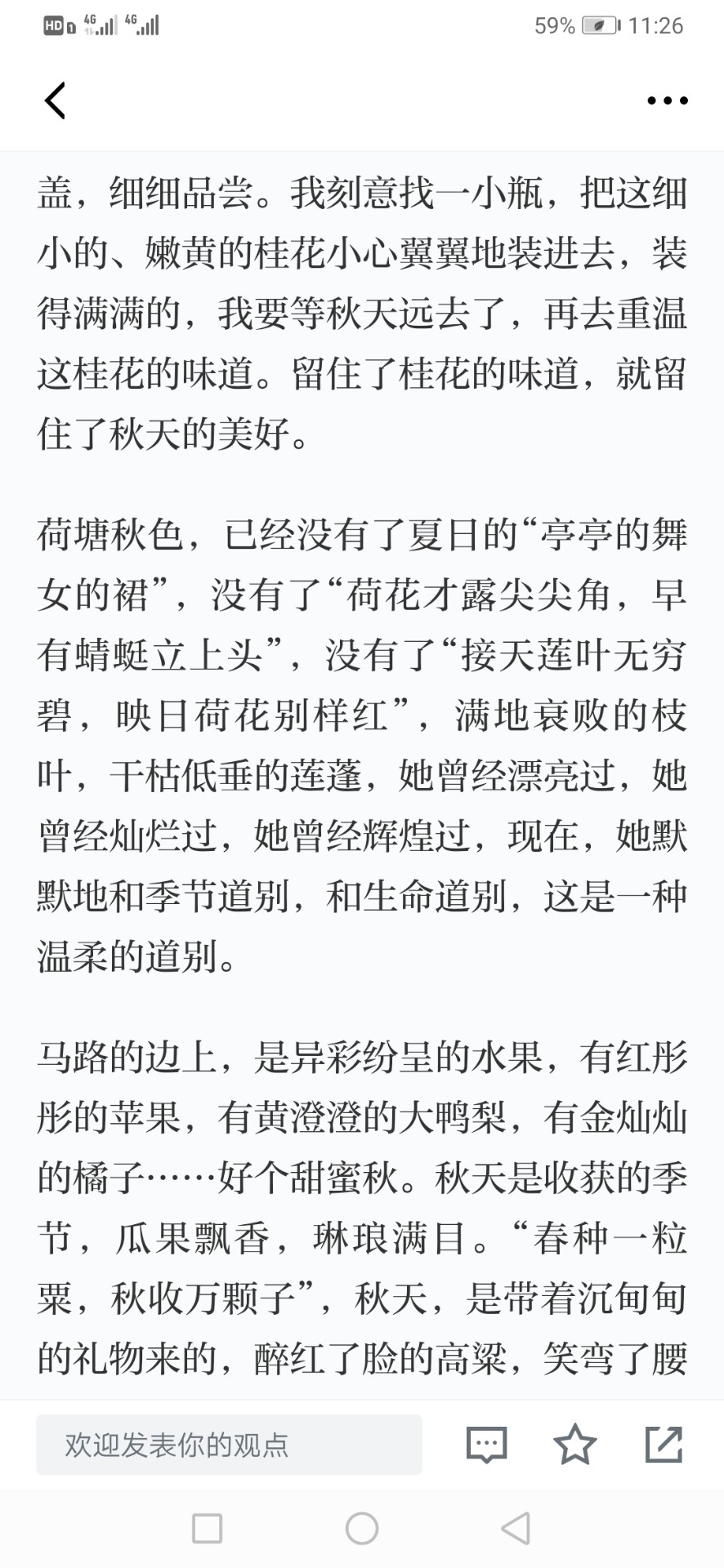This screenshot has height=1568, width=724.
Task: Tap the 欢迎发表你的观点 comment field
Action: (229, 1445)
